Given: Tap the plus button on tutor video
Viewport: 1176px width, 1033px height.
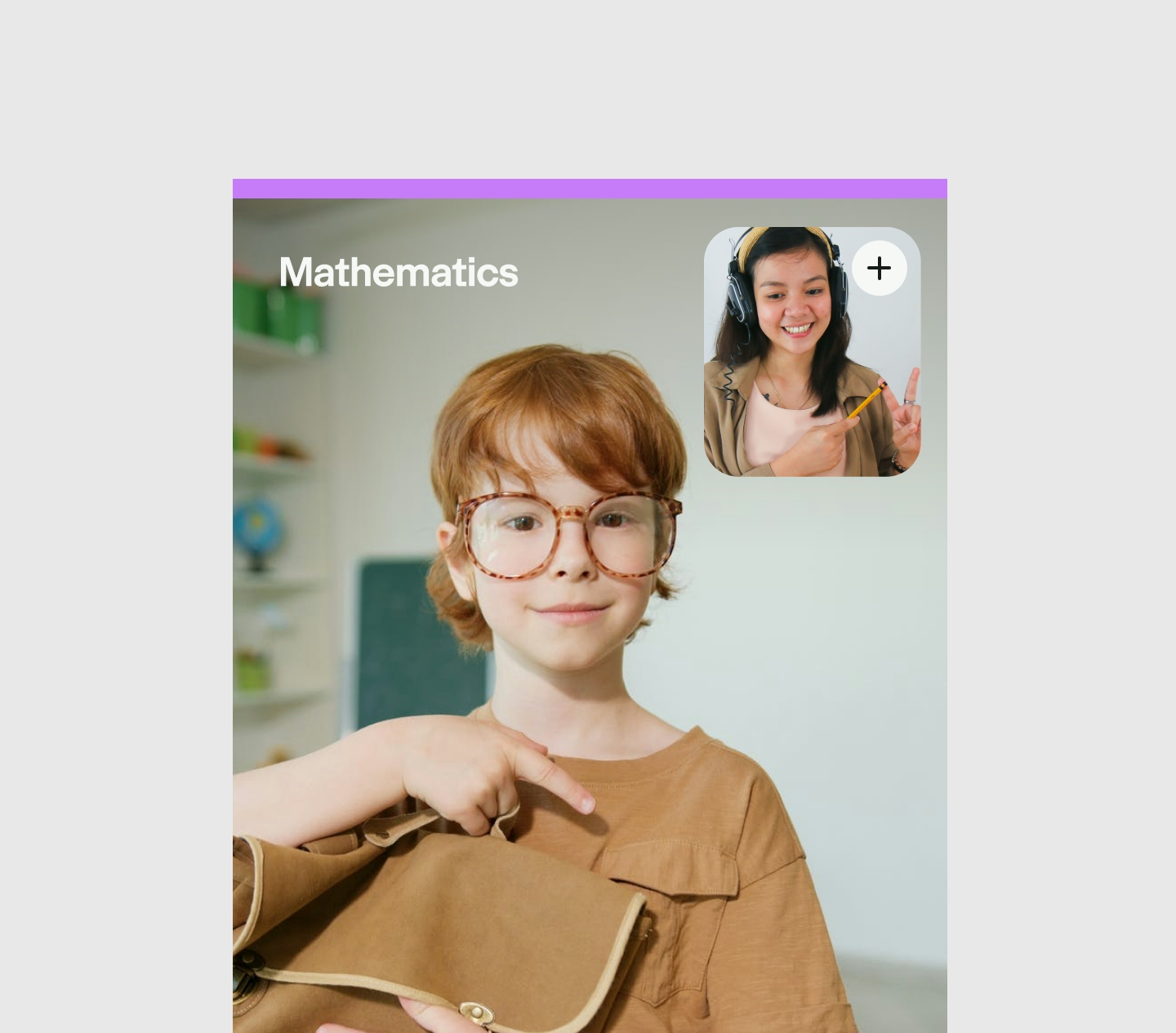Looking at the screenshot, I should [879, 269].
